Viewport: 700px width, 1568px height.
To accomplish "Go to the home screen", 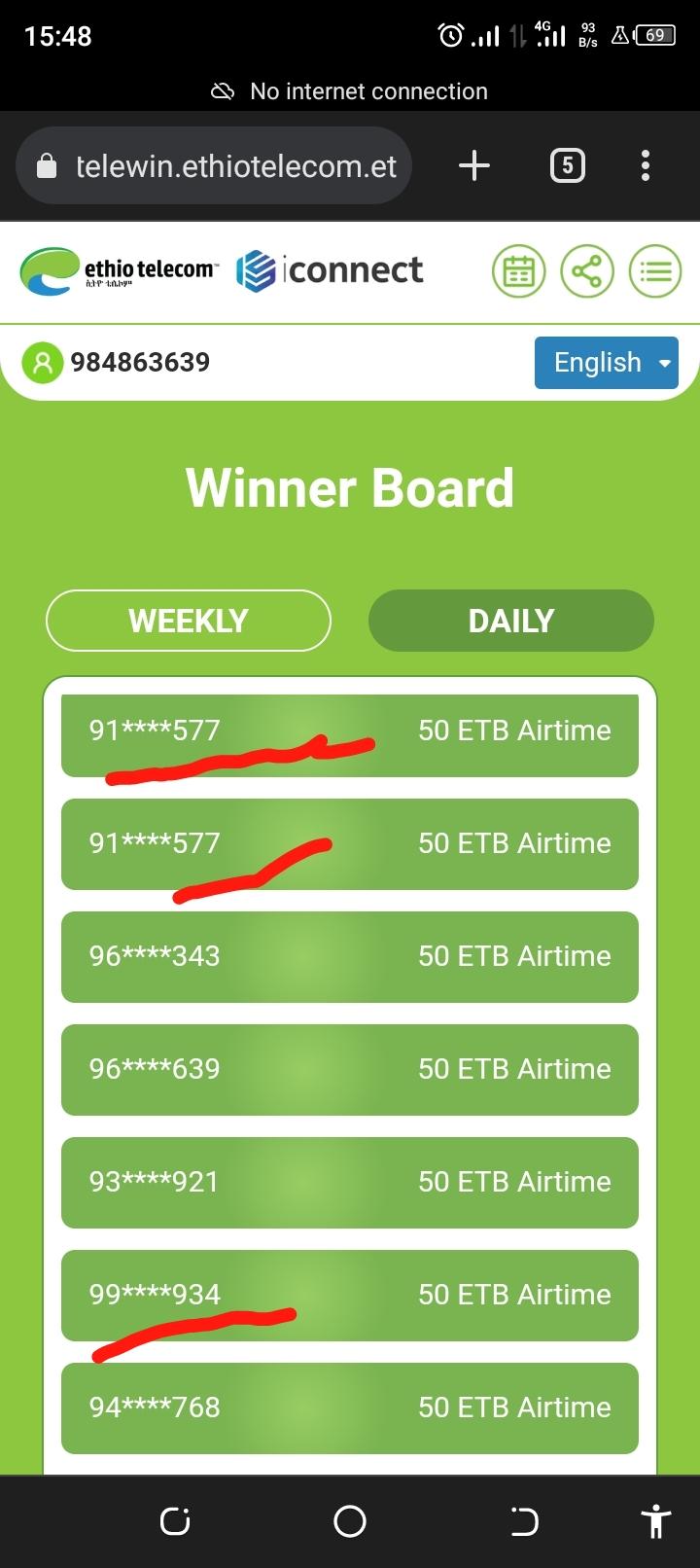I will [x=350, y=1521].
